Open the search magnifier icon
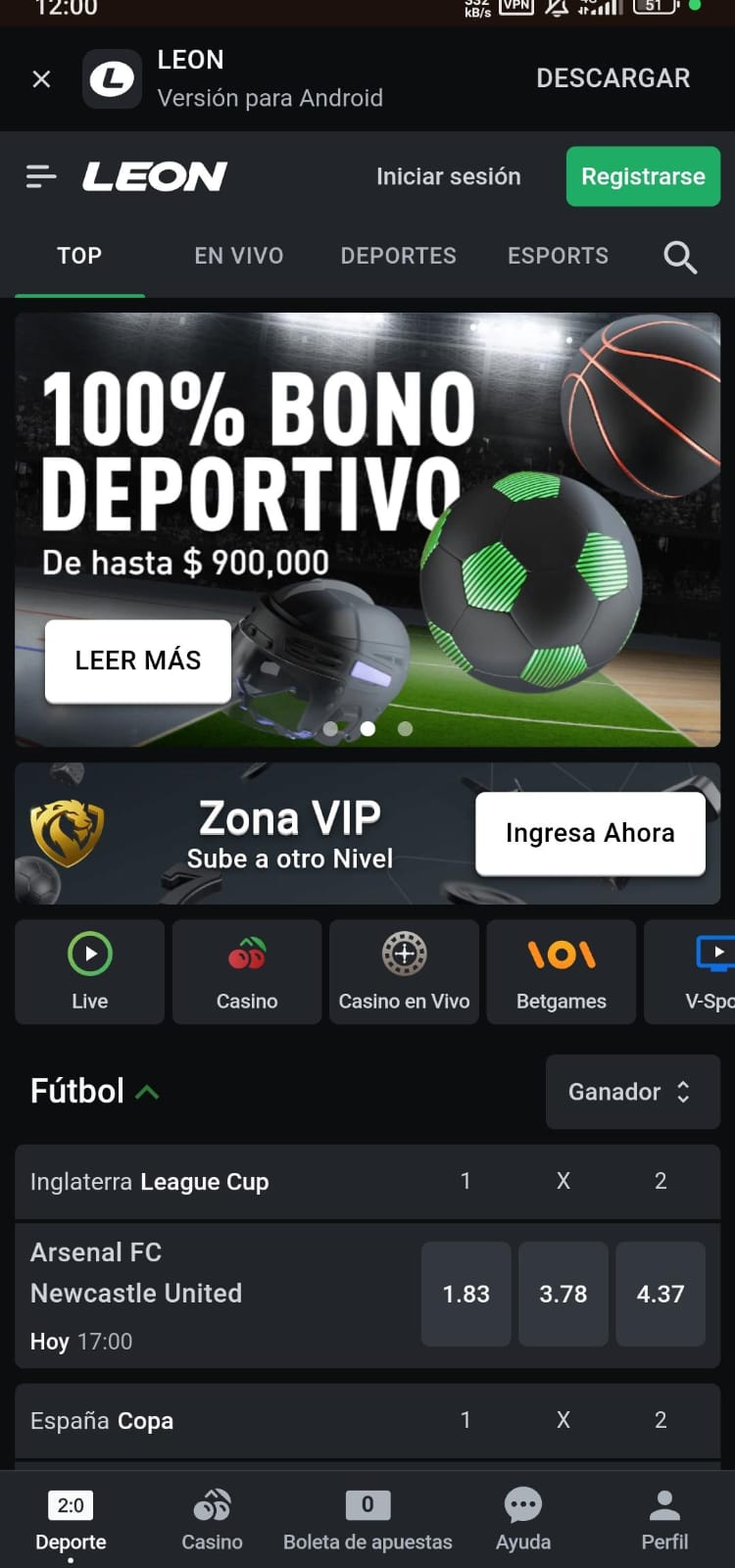This screenshot has height=1568, width=735. (679, 257)
